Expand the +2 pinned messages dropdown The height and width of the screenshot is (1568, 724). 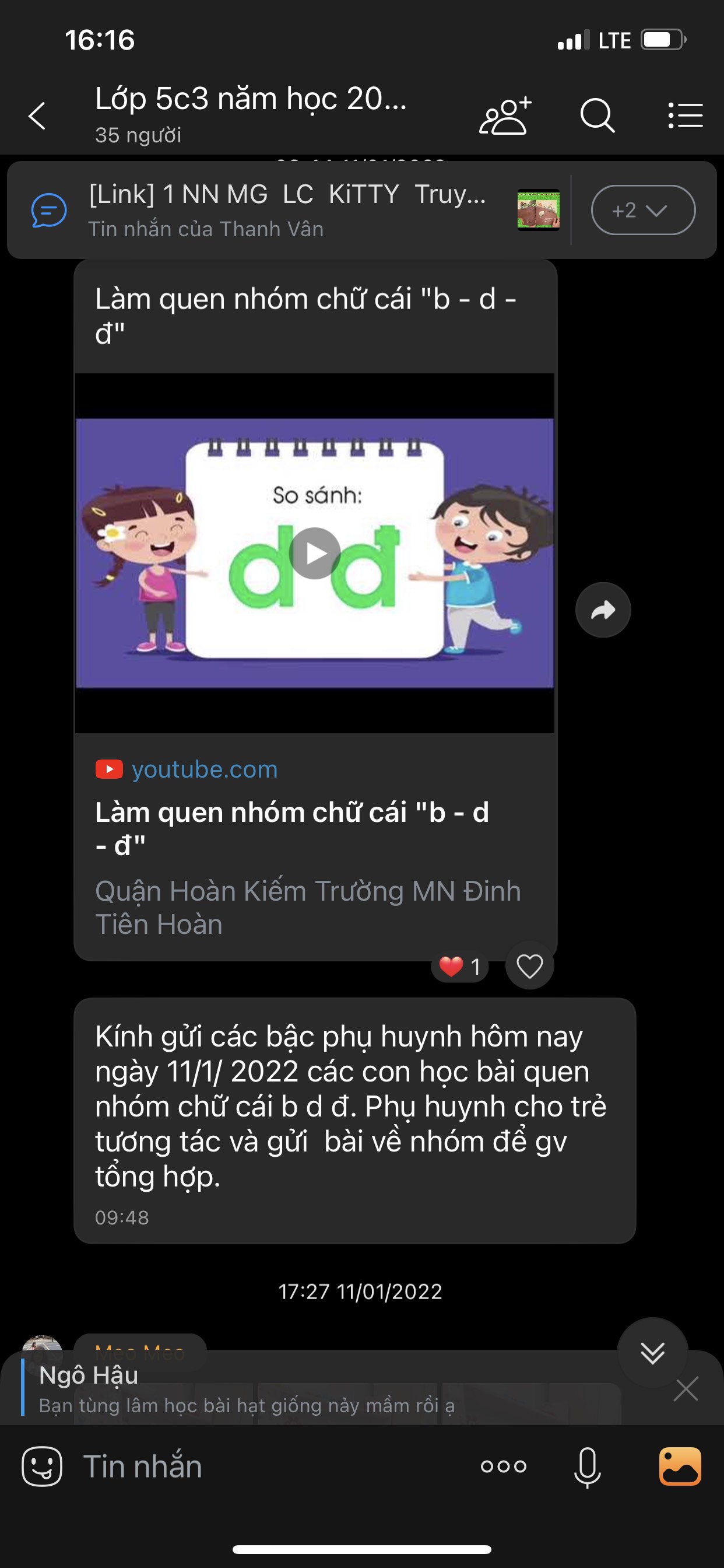pyautogui.click(x=642, y=210)
